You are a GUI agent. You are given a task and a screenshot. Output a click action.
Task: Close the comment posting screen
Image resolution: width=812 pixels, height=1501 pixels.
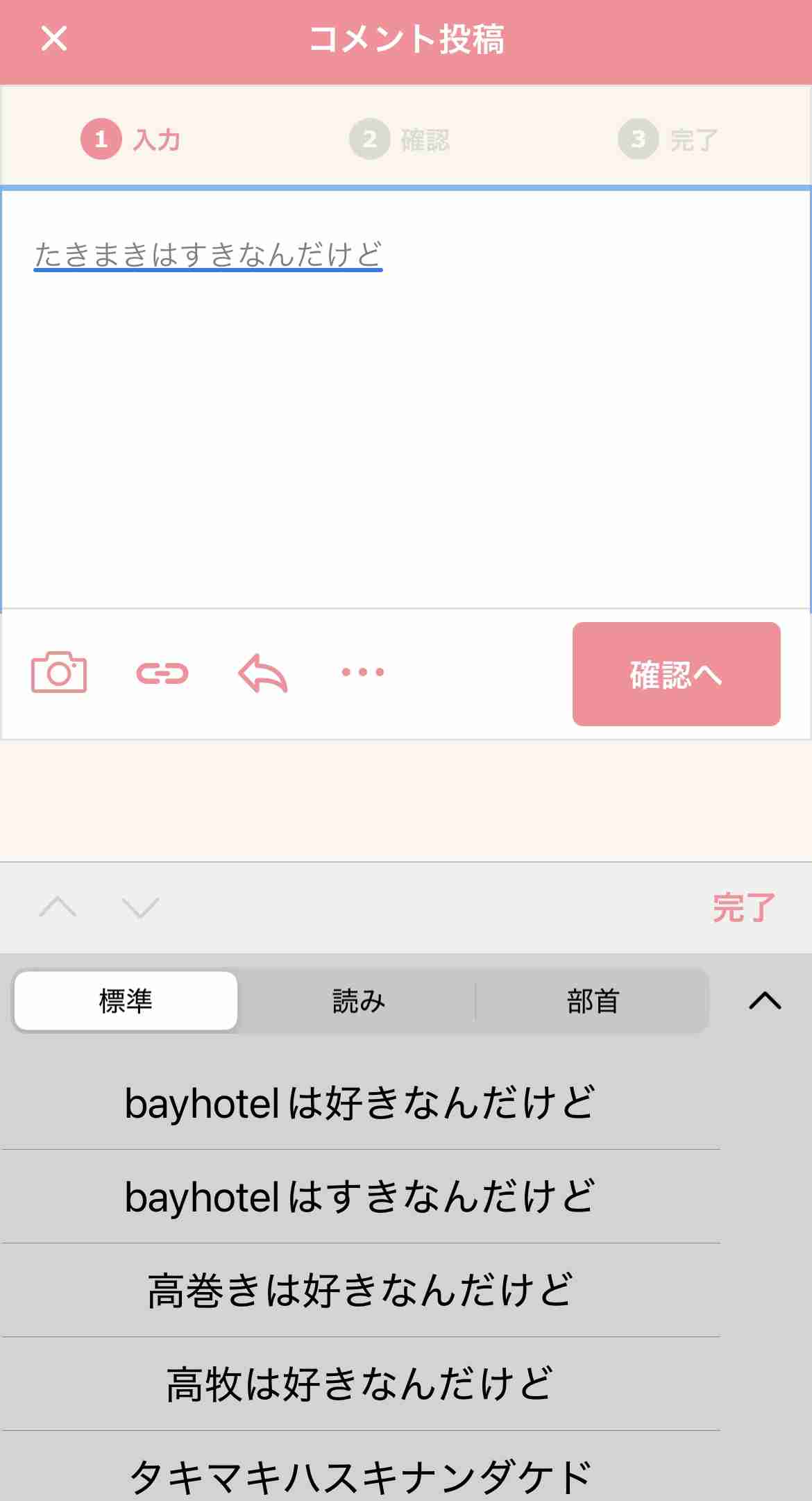tap(54, 39)
